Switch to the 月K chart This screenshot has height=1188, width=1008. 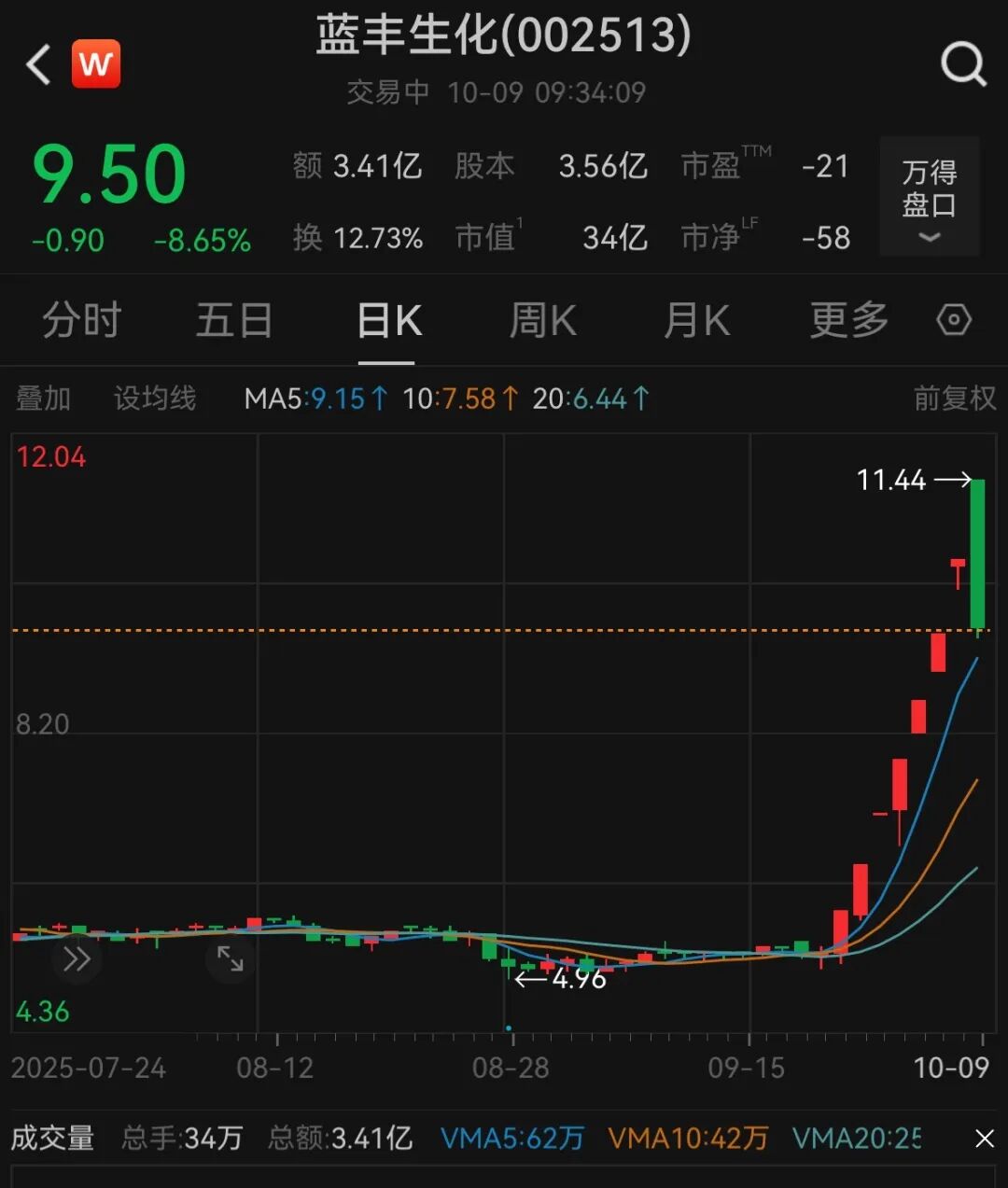click(x=696, y=321)
